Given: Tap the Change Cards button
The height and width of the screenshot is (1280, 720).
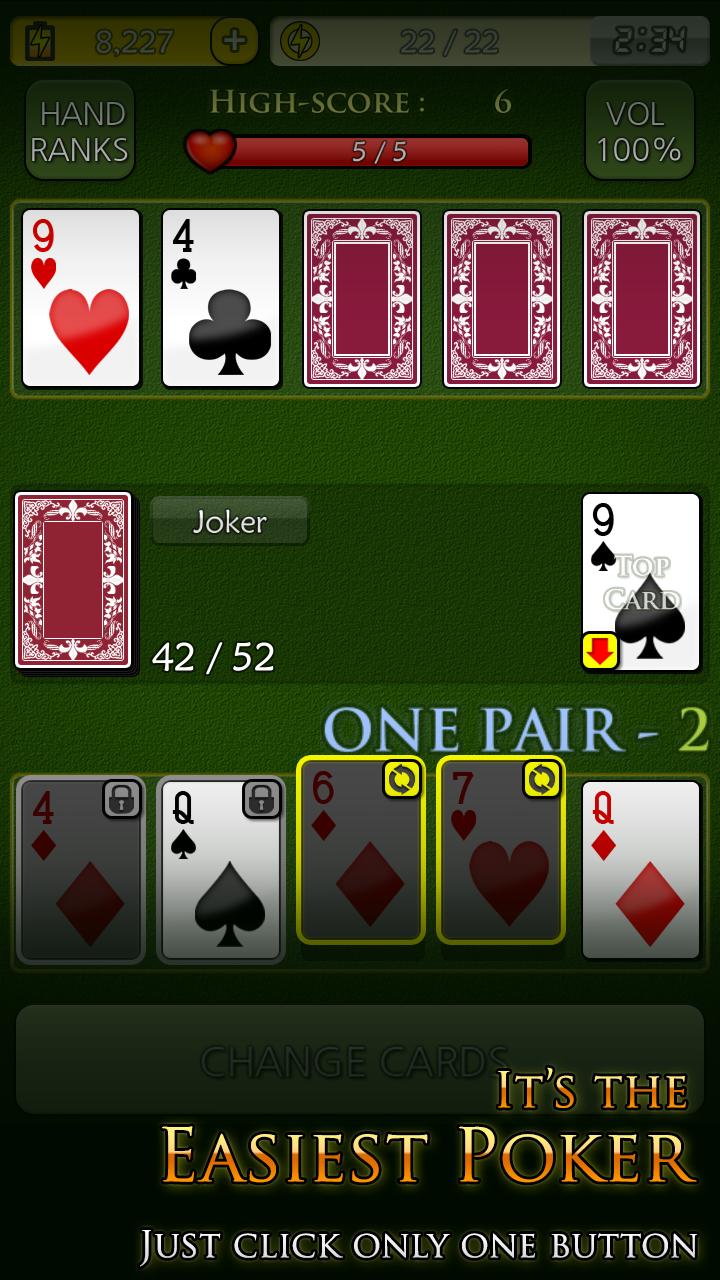Looking at the screenshot, I should pos(358,1060).
